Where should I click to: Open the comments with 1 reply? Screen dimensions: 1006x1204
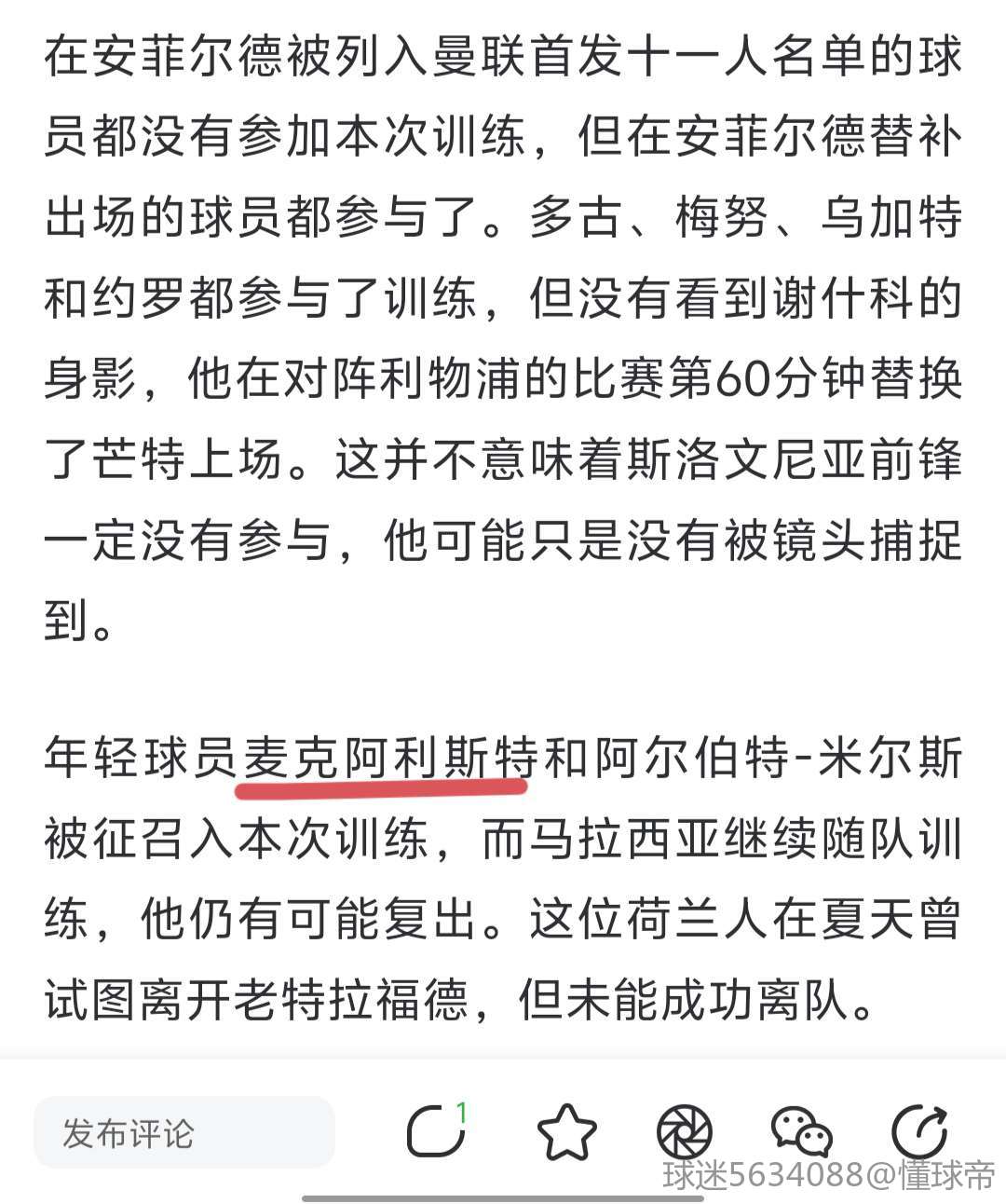point(436,1131)
